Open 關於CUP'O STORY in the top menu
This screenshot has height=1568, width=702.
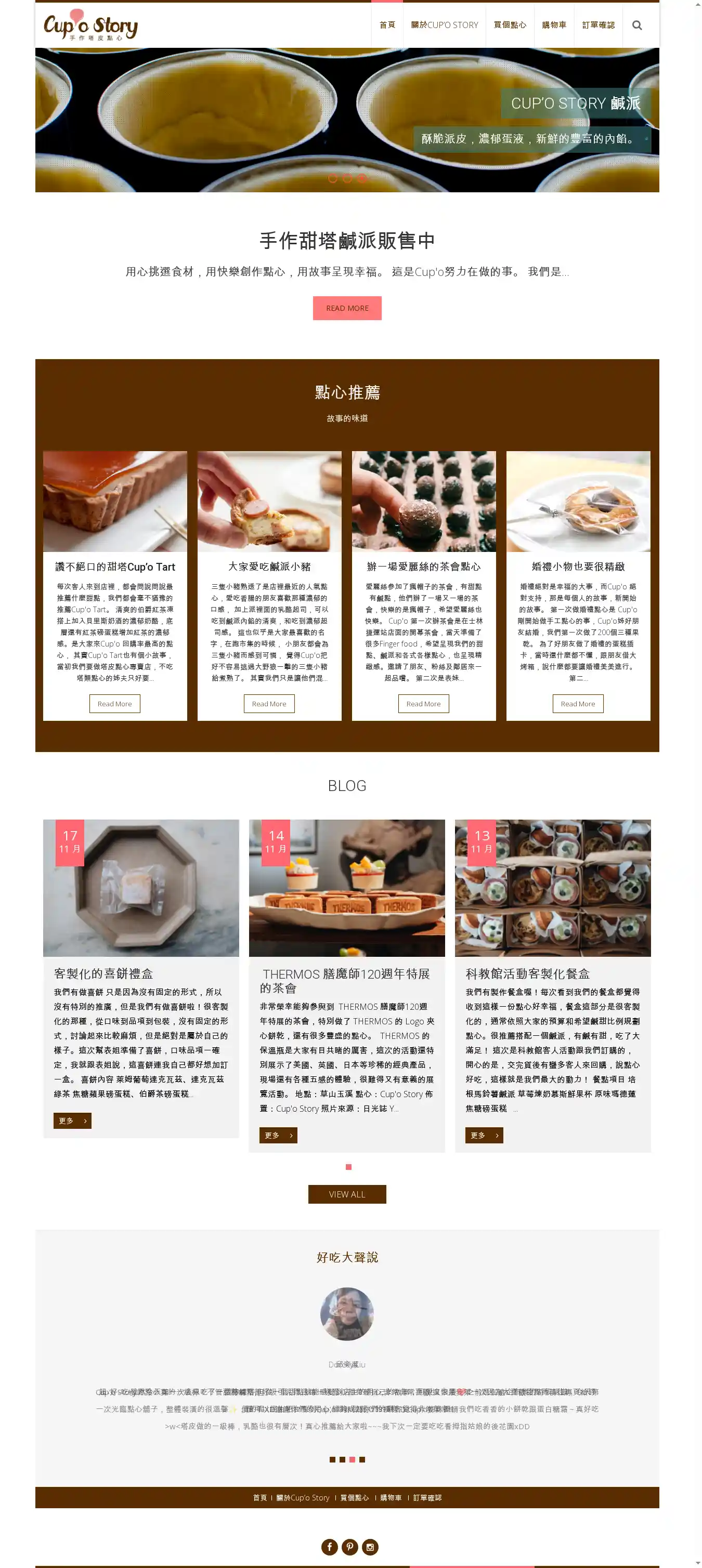coord(444,25)
